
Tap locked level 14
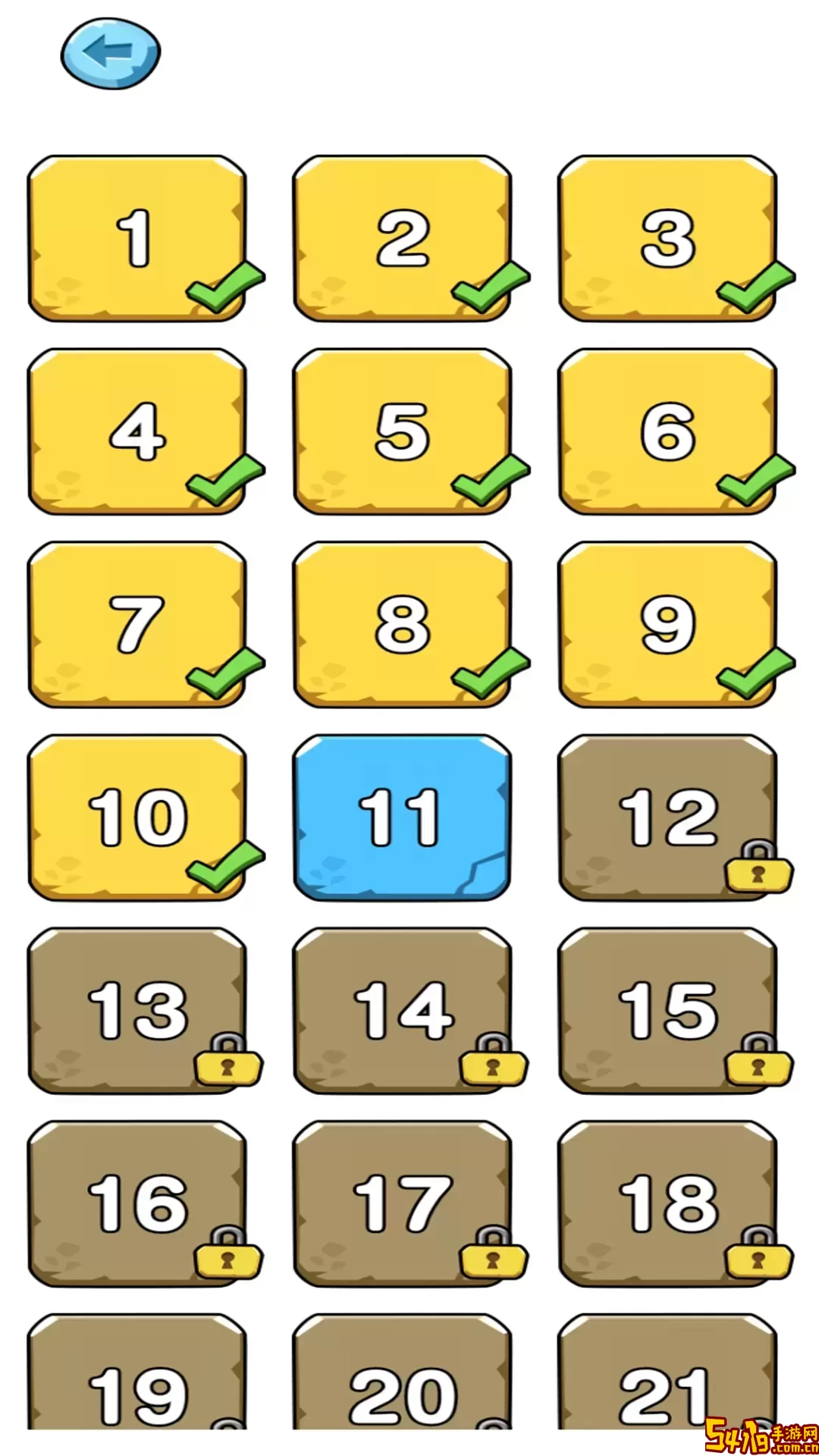[x=402, y=1010]
